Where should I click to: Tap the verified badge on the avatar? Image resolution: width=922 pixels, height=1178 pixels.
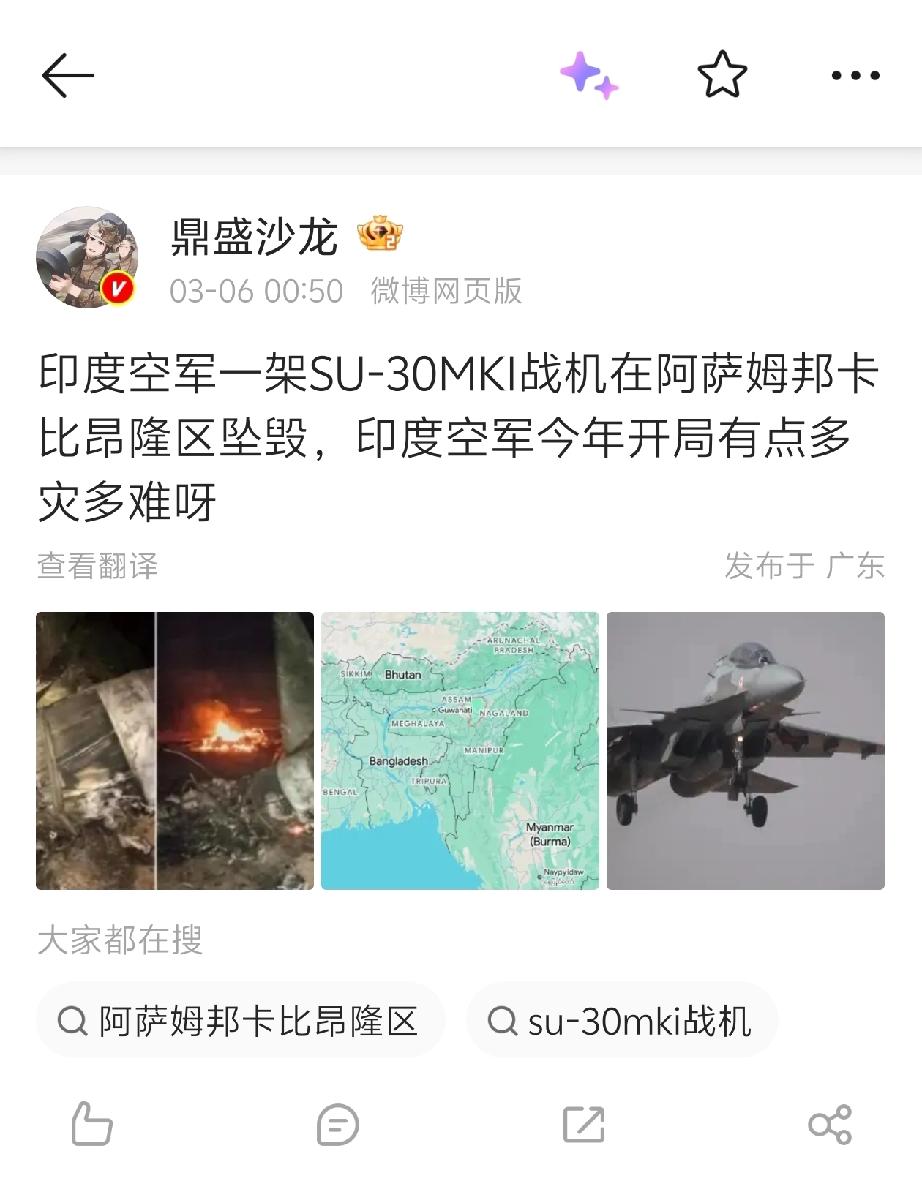pos(119,287)
